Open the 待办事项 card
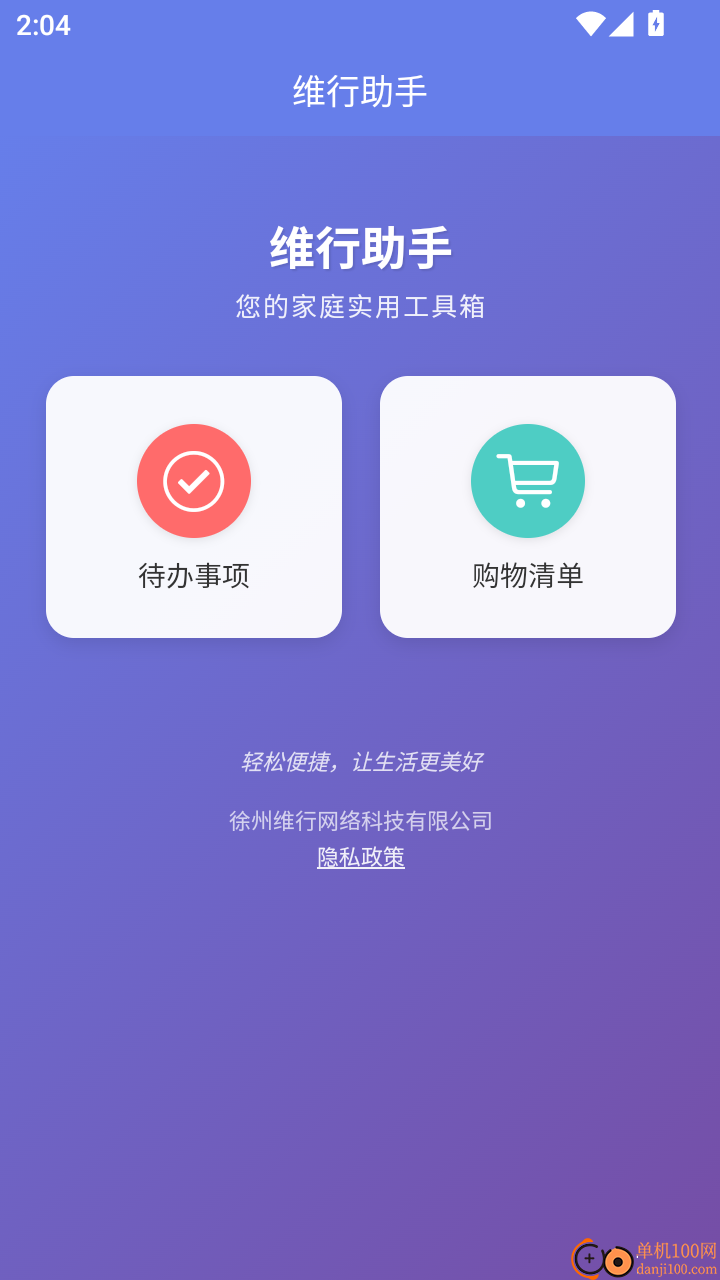This screenshot has width=720, height=1280. tap(194, 507)
